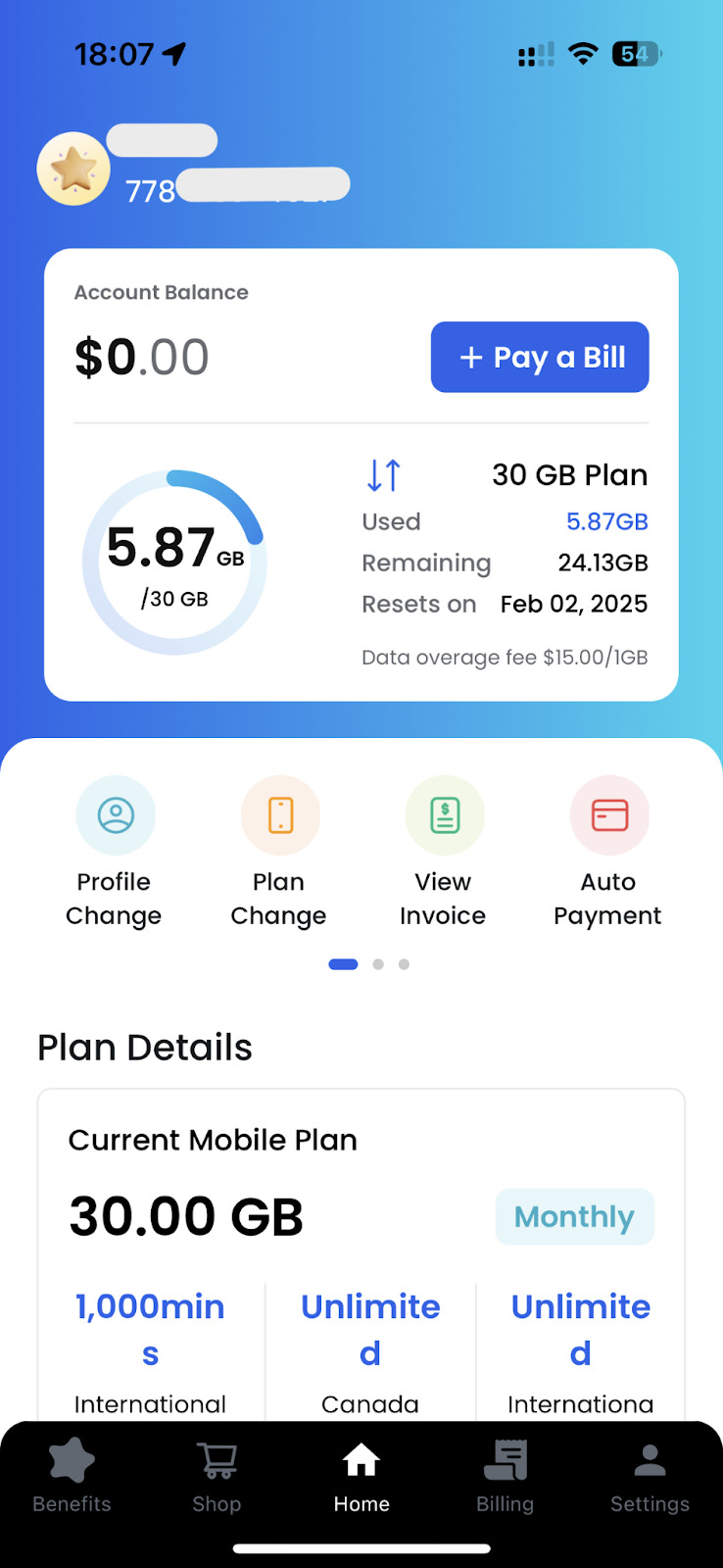The image size is (723, 1568).
Task: Open the Settings tab
Action: pos(650,1477)
